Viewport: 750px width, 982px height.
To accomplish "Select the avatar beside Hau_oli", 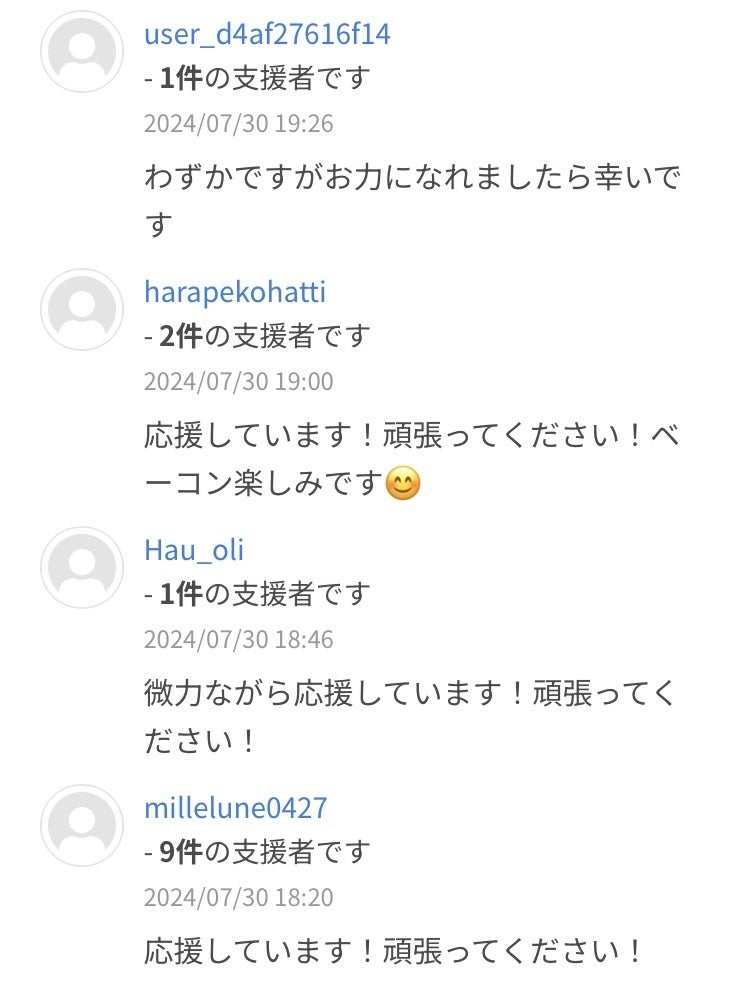I will 82,567.
